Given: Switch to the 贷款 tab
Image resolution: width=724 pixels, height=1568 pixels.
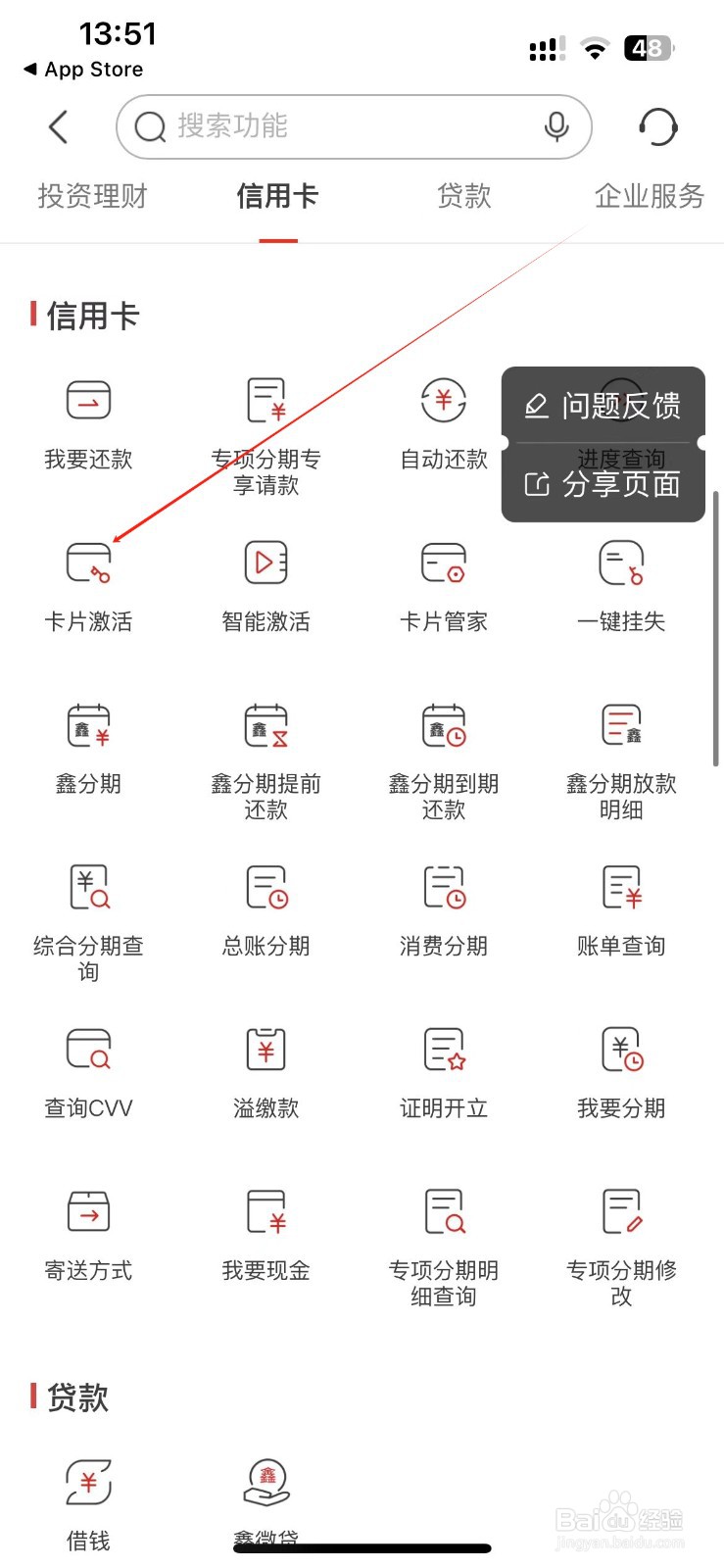Looking at the screenshot, I should (462, 196).
